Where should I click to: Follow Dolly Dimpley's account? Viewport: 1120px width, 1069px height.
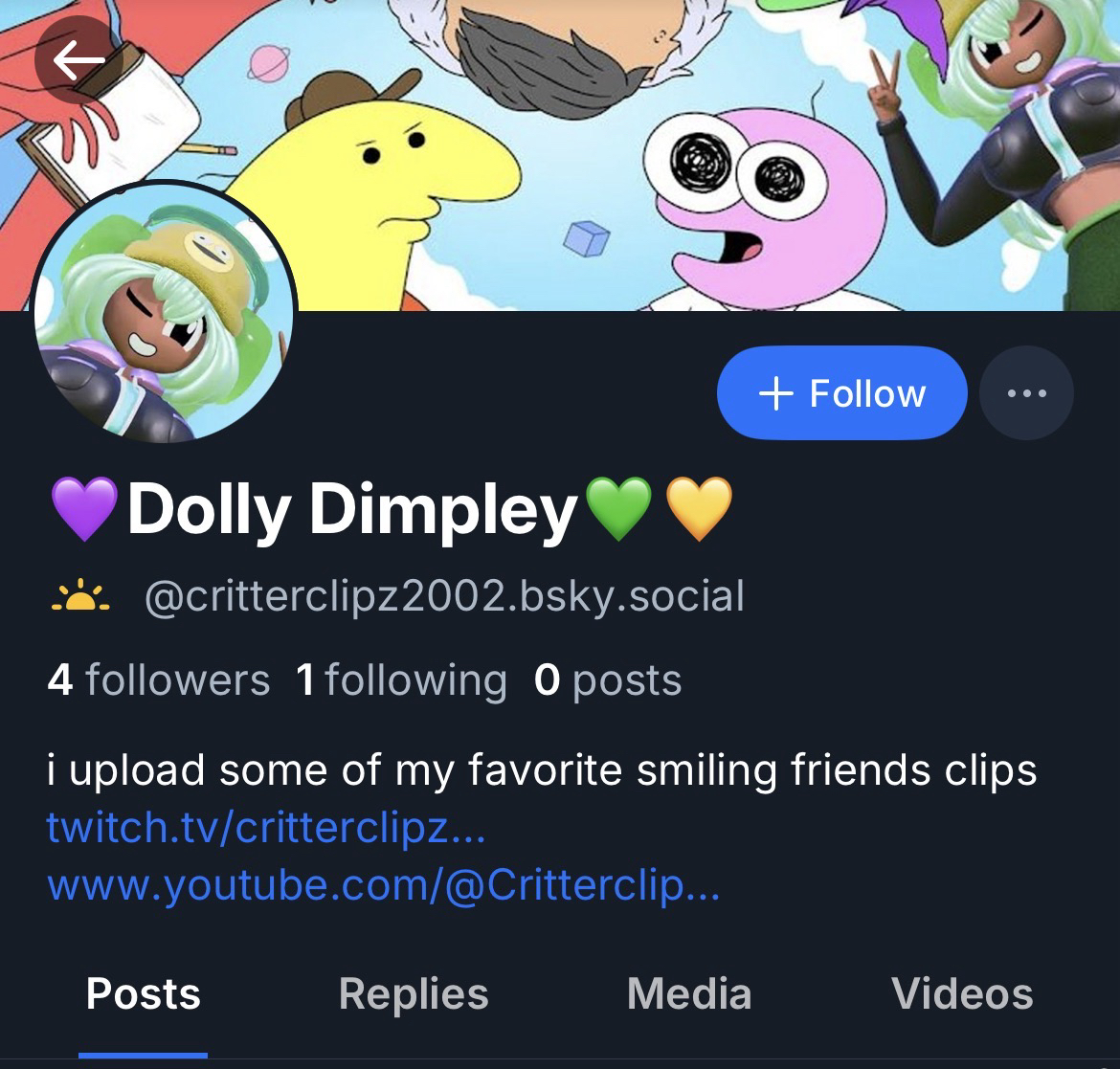pyautogui.click(x=841, y=393)
